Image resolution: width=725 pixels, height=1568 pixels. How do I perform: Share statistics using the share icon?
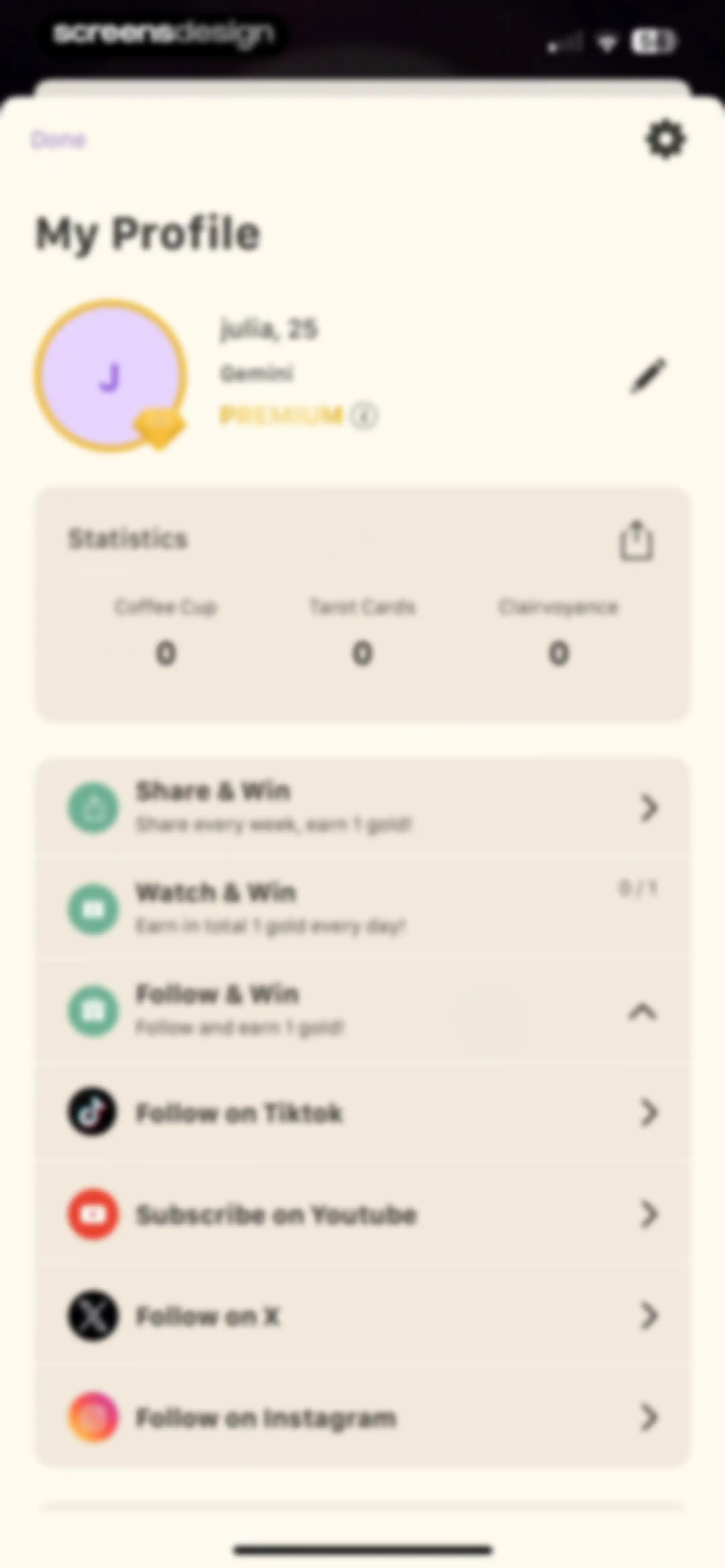(636, 540)
